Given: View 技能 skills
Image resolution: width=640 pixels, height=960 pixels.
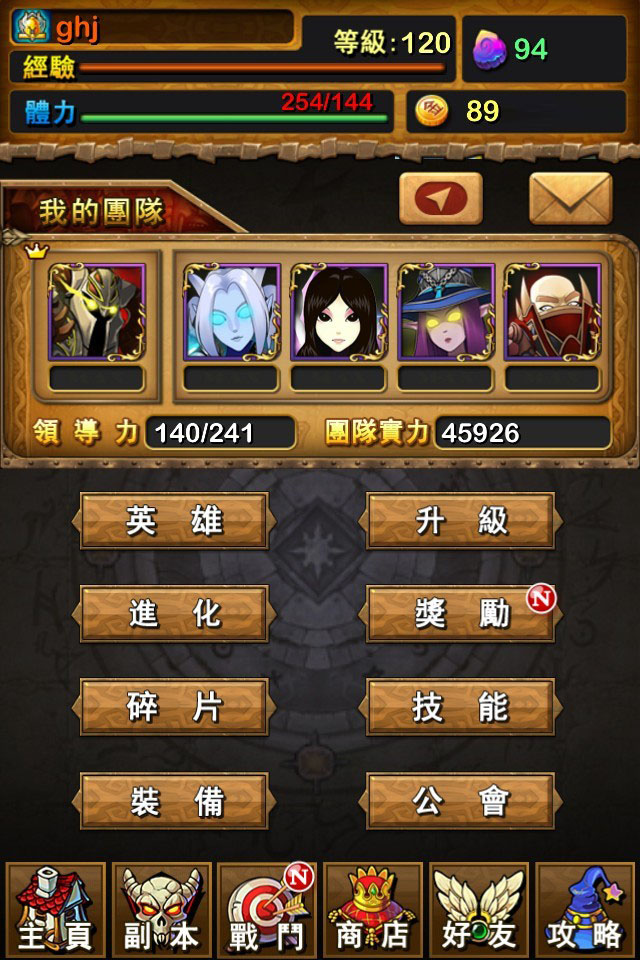Looking at the screenshot, I should coord(461,707).
